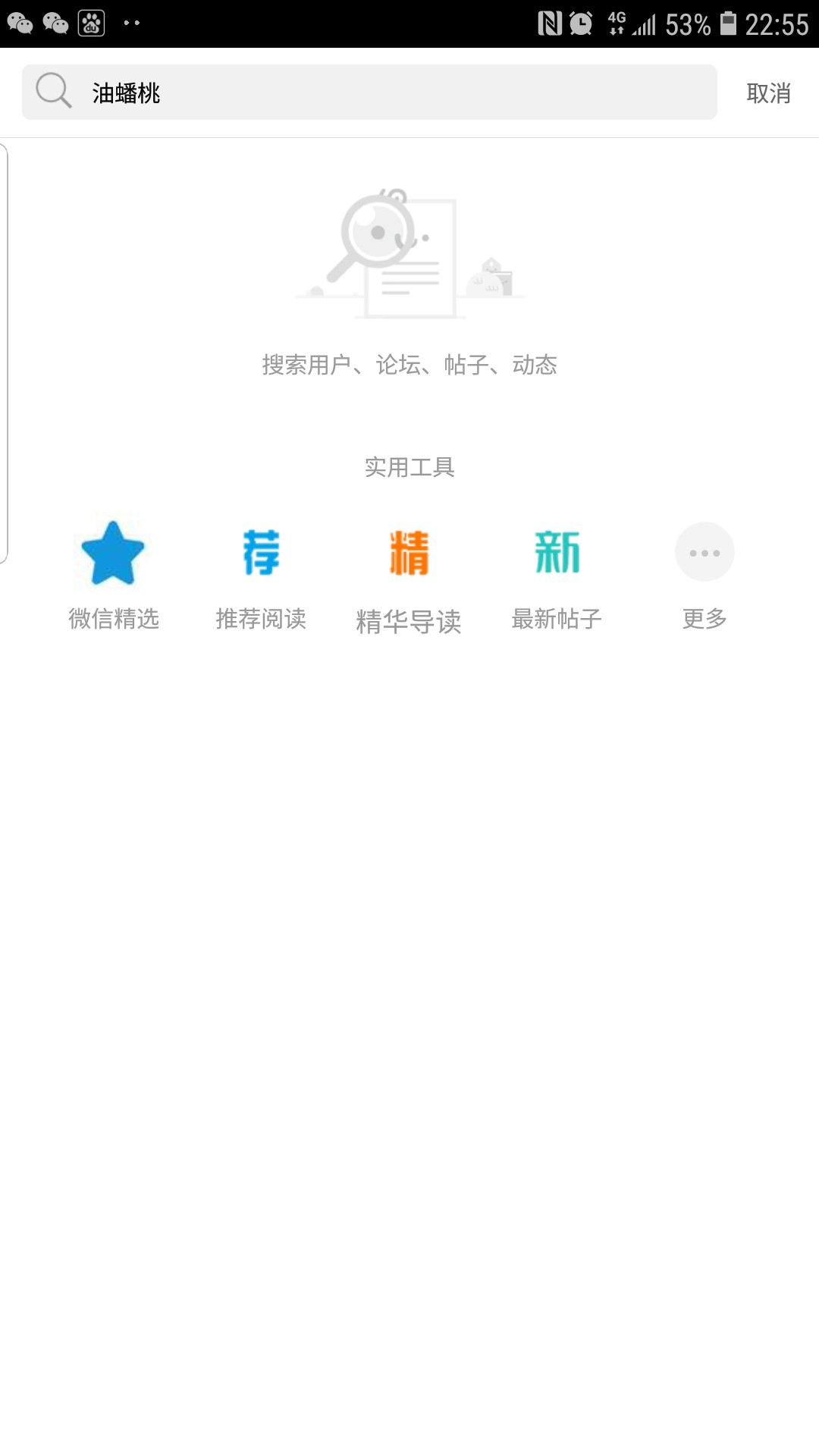This screenshot has height=1456, width=819.
Task: Cancel the search with 取消
Action: pyautogui.click(x=768, y=93)
